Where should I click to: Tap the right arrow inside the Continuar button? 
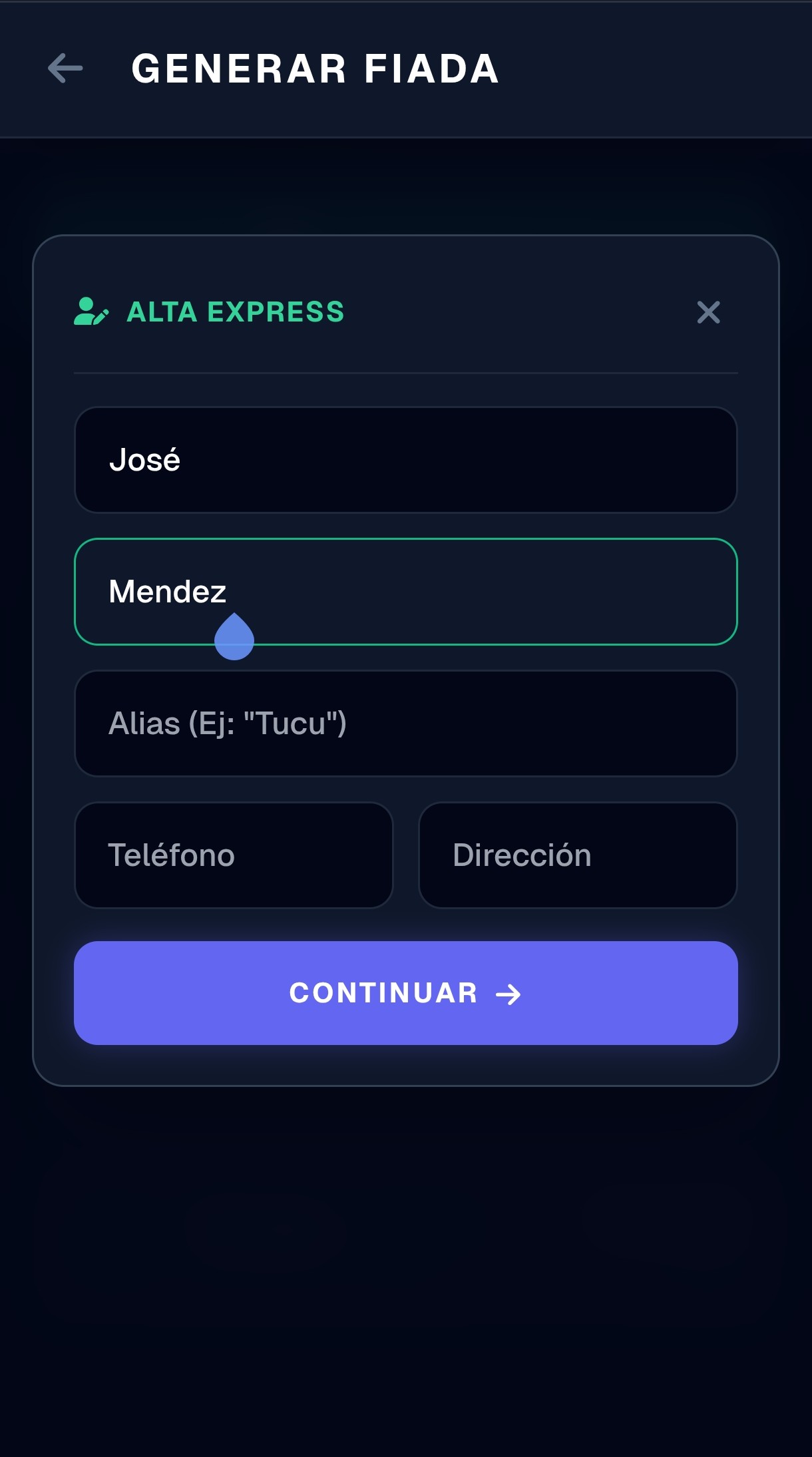508,994
